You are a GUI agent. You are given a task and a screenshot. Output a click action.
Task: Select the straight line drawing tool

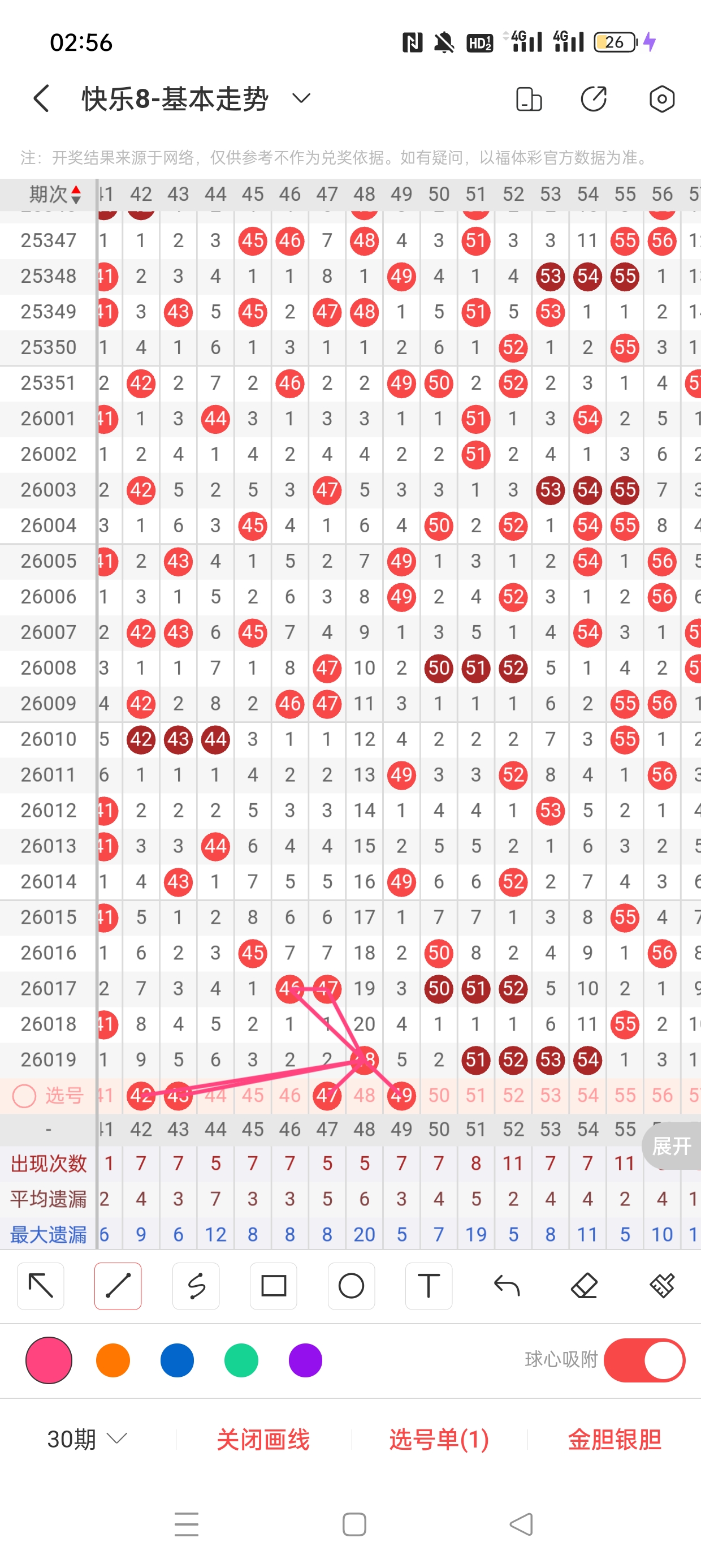(x=118, y=1286)
